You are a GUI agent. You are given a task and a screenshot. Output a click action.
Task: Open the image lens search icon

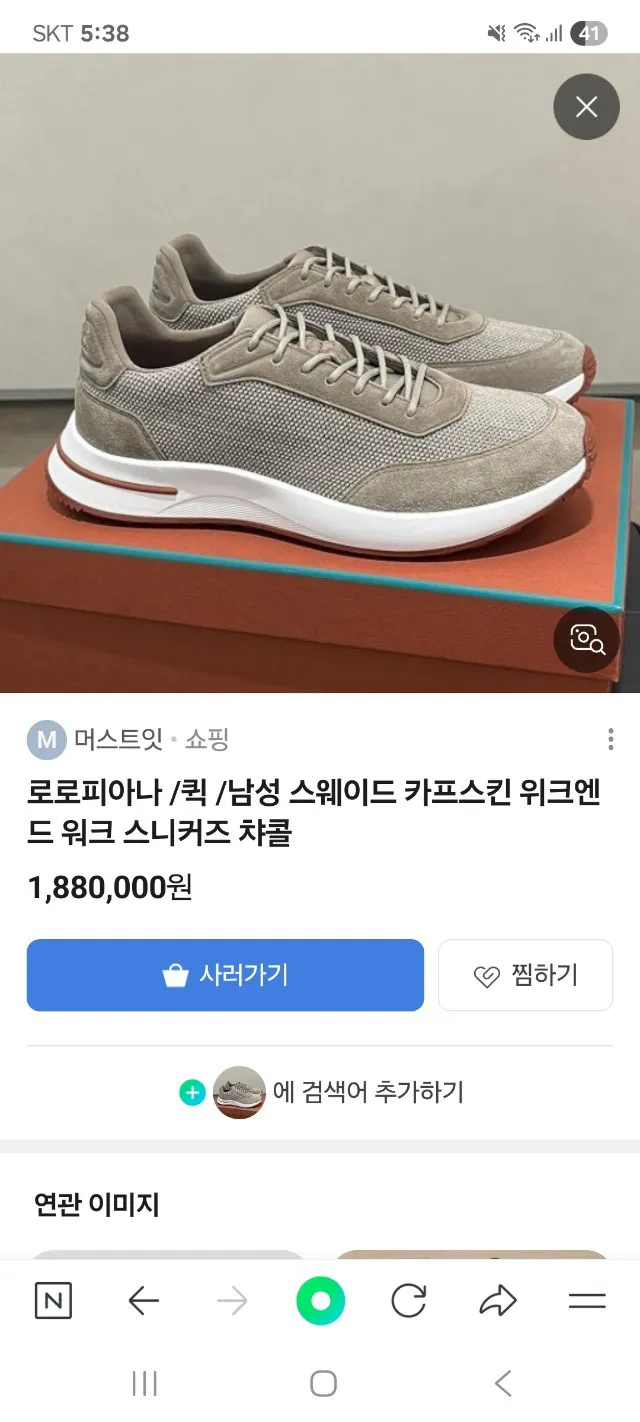click(586, 639)
